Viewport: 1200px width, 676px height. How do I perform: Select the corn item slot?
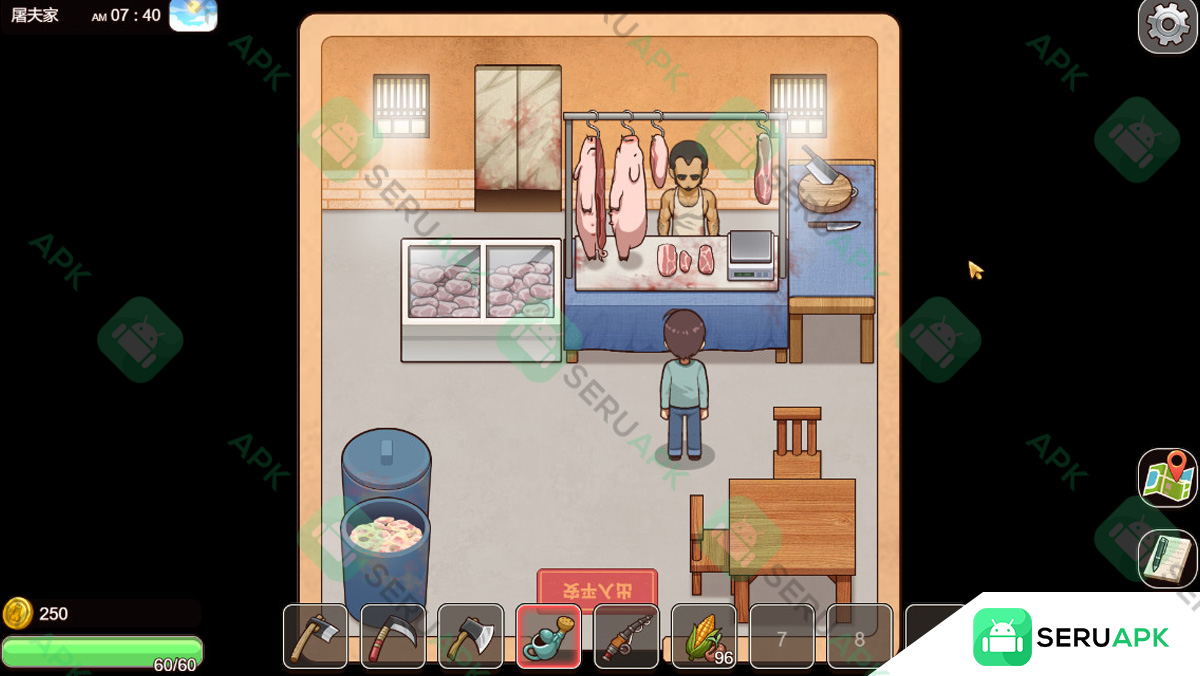point(703,636)
